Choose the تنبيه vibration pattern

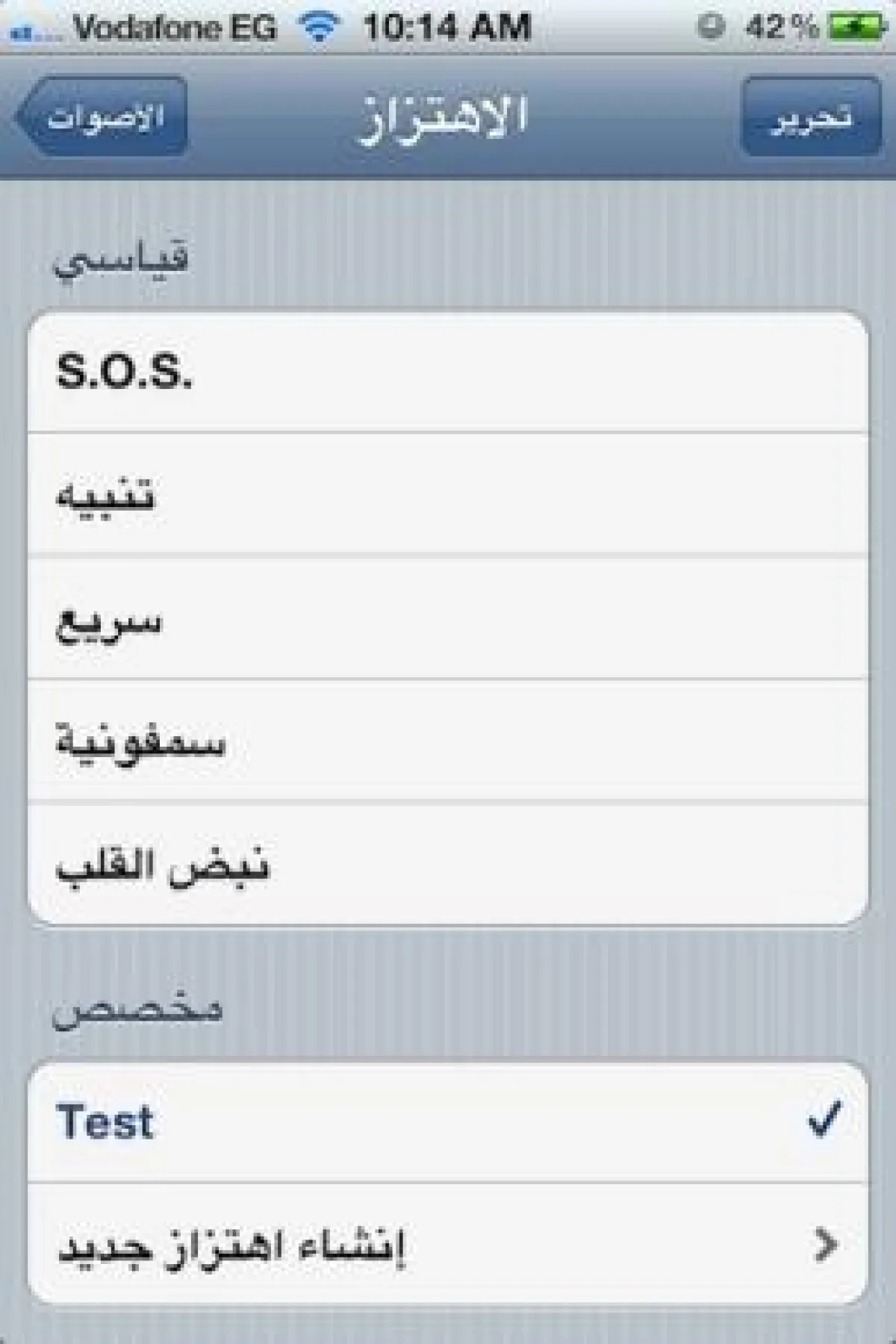448,494
